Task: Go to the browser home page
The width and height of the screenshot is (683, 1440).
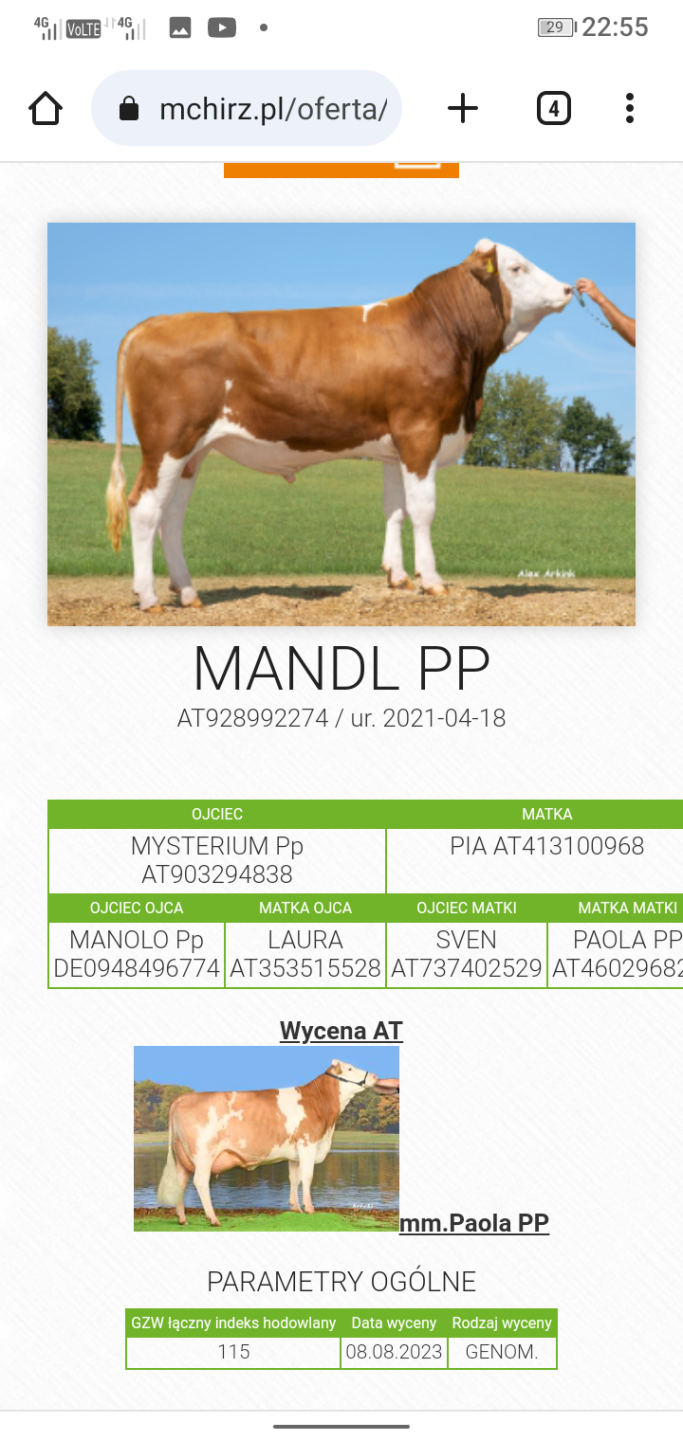Action: (46, 108)
